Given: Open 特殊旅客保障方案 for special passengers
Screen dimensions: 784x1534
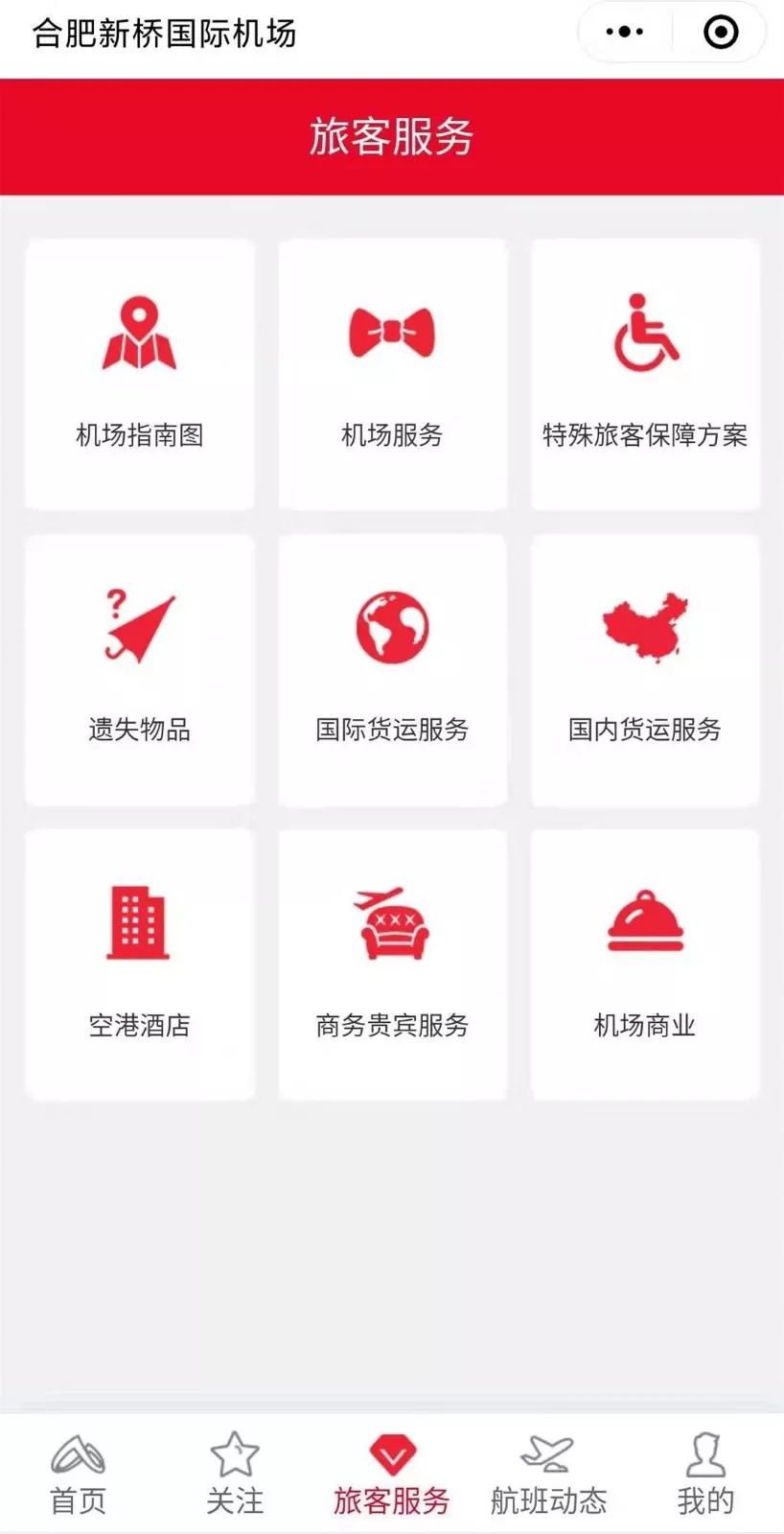Looking at the screenshot, I should click(645, 374).
